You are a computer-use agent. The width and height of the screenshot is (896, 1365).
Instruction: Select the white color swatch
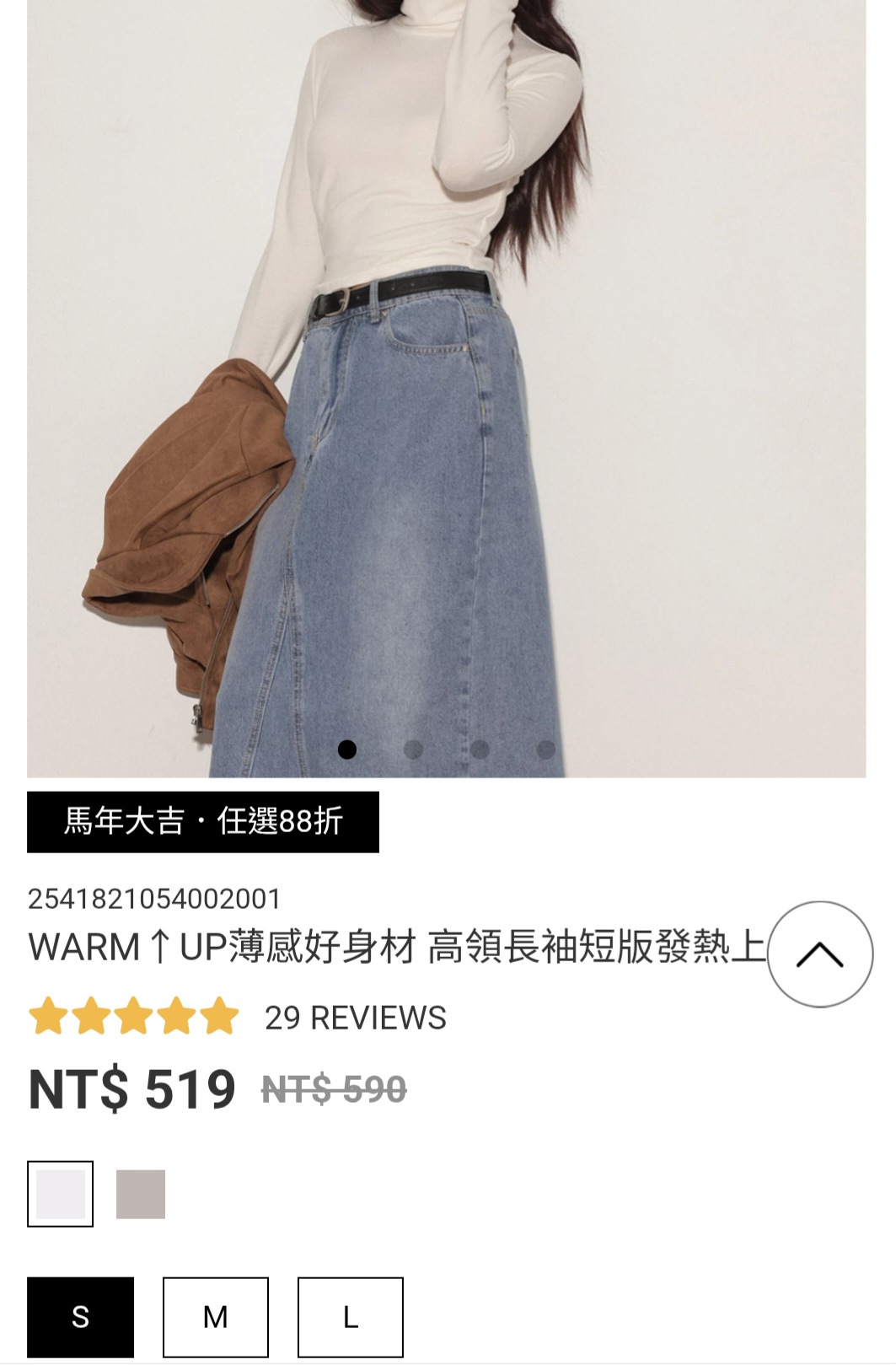click(60, 1194)
